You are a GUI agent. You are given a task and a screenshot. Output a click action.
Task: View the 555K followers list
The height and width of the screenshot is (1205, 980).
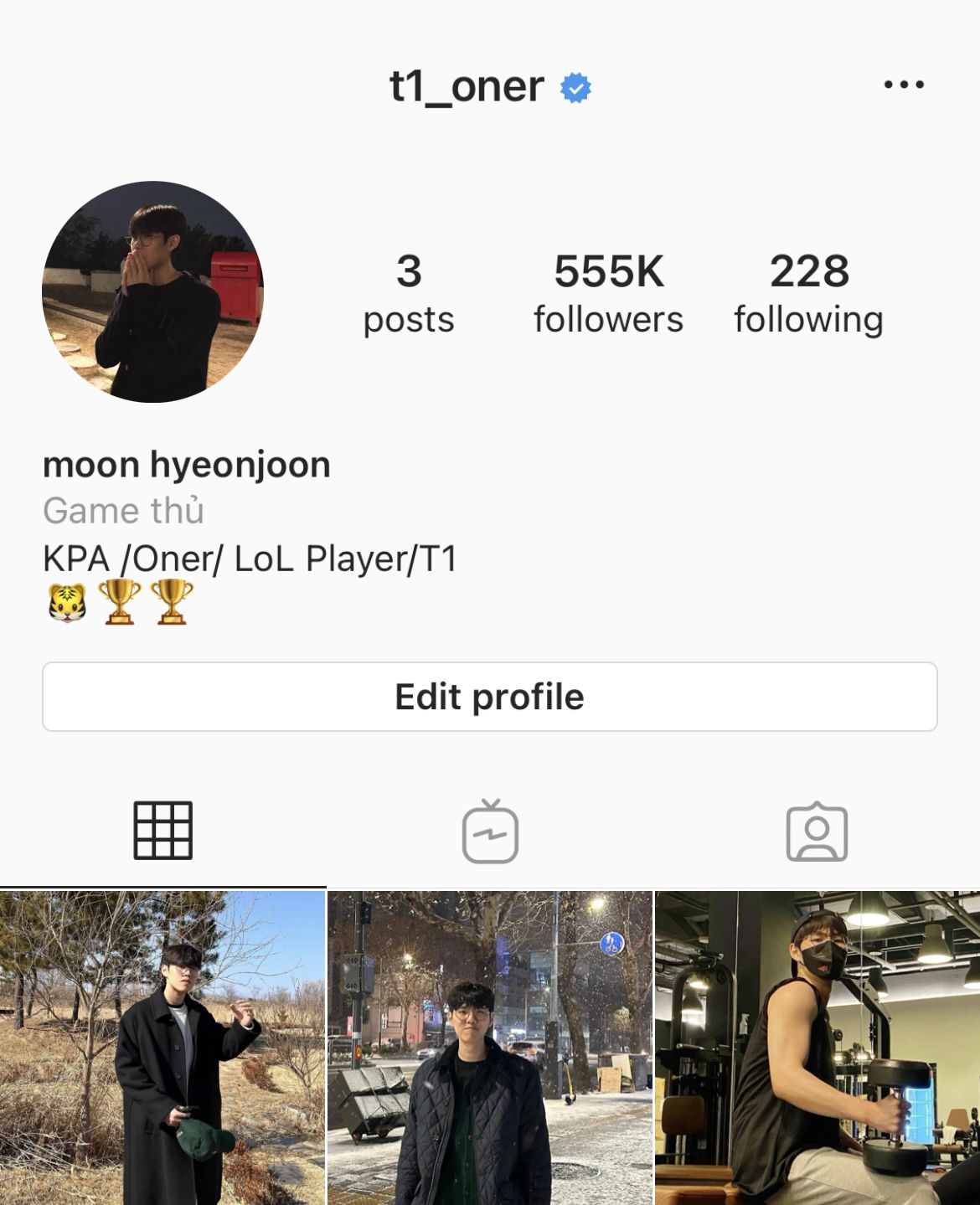pyautogui.click(x=608, y=294)
